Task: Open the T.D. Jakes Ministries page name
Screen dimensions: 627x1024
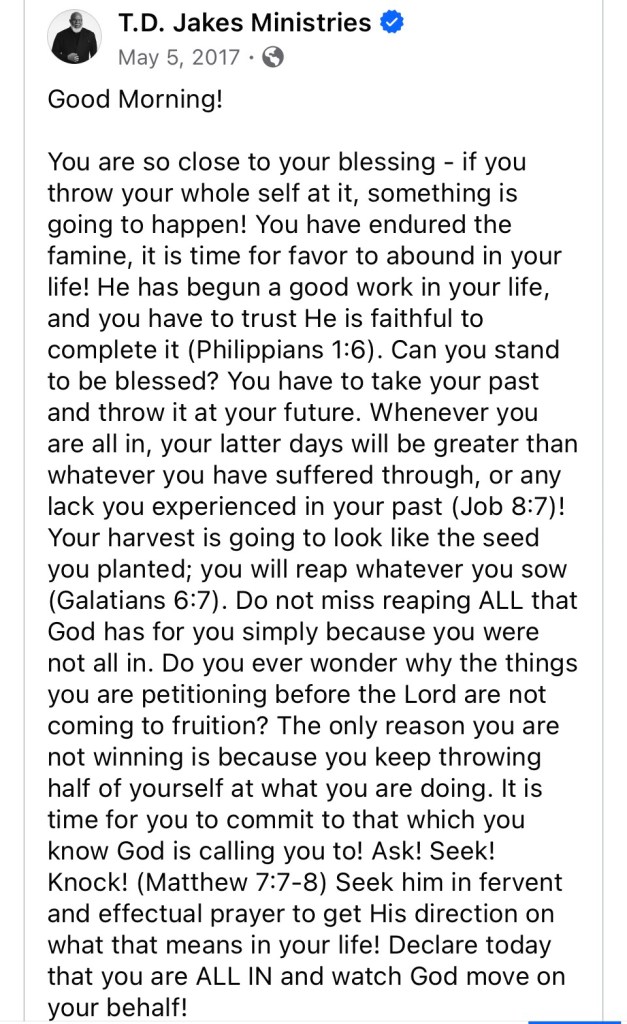Action: pyautogui.click(x=244, y=22)
